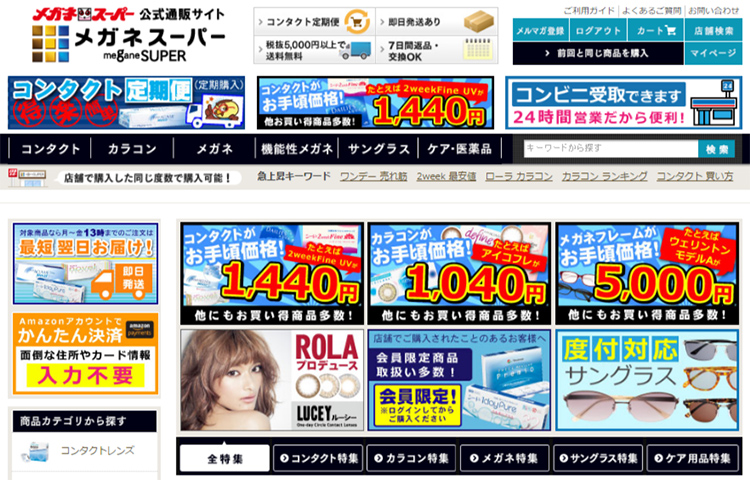Tap the 検索 search button
This screenshot has height=480, width=750.
[x=717, y=149]
